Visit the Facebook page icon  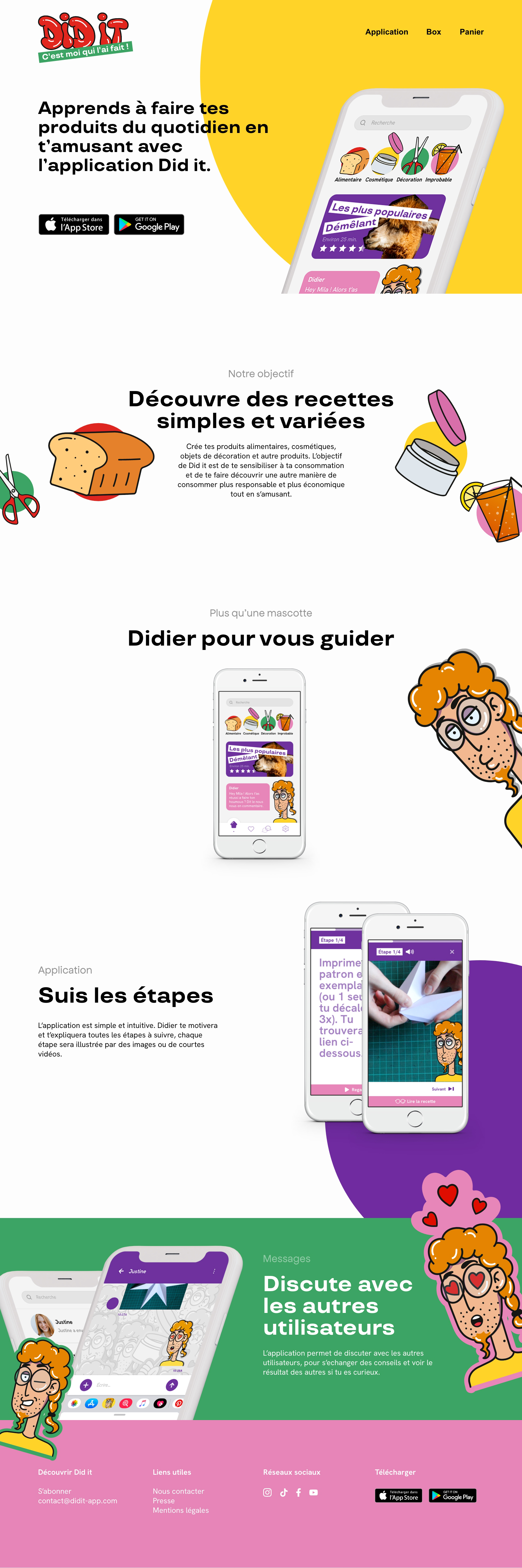299,1492
